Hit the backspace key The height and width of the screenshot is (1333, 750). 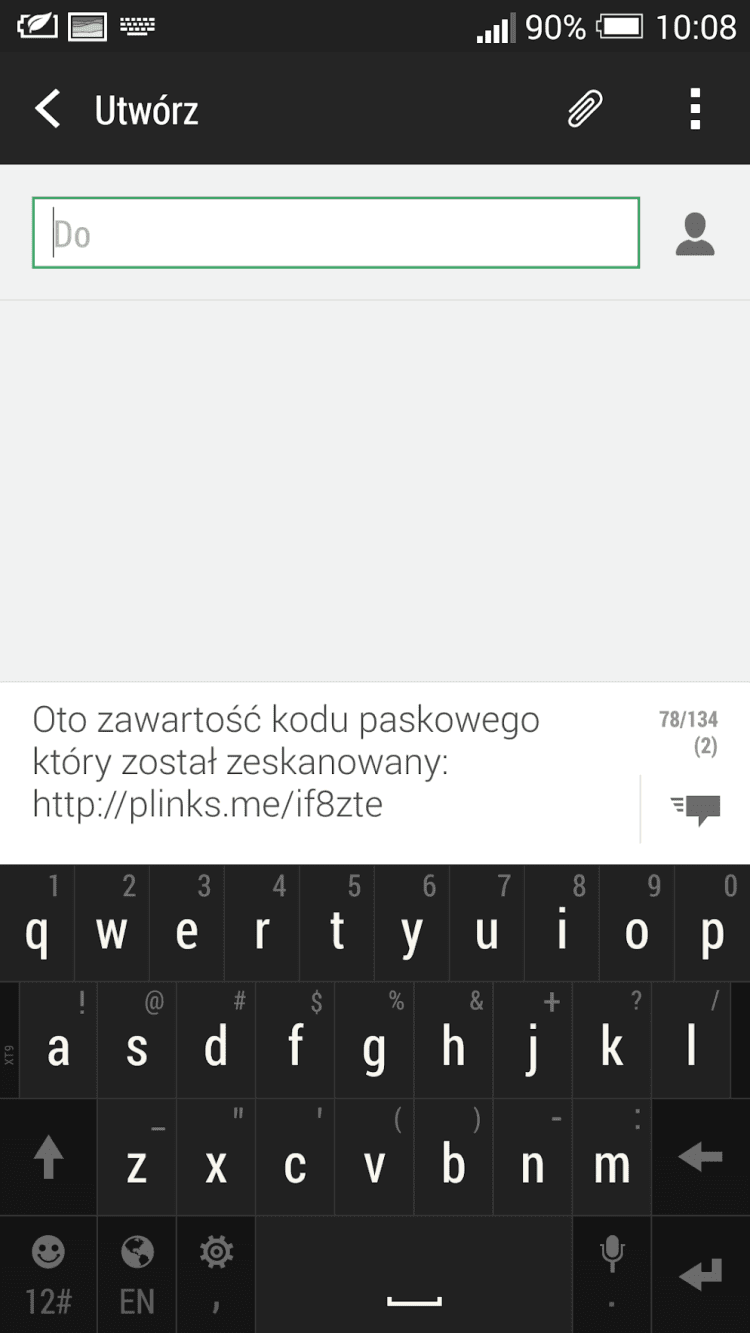[699, 1158]
